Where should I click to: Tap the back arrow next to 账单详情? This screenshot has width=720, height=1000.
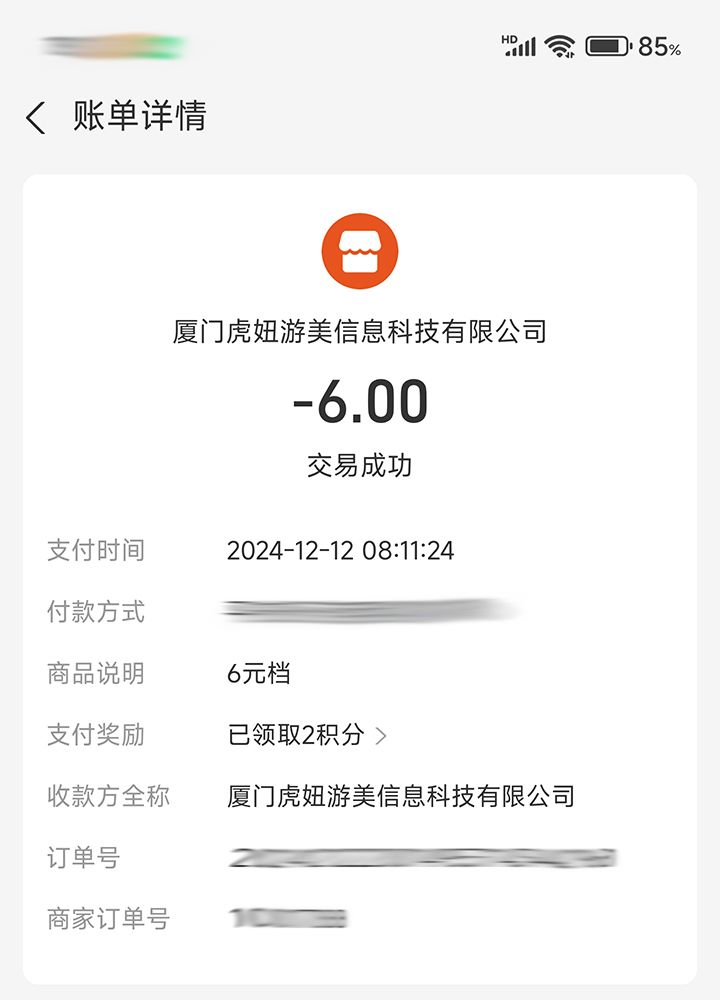36,117
